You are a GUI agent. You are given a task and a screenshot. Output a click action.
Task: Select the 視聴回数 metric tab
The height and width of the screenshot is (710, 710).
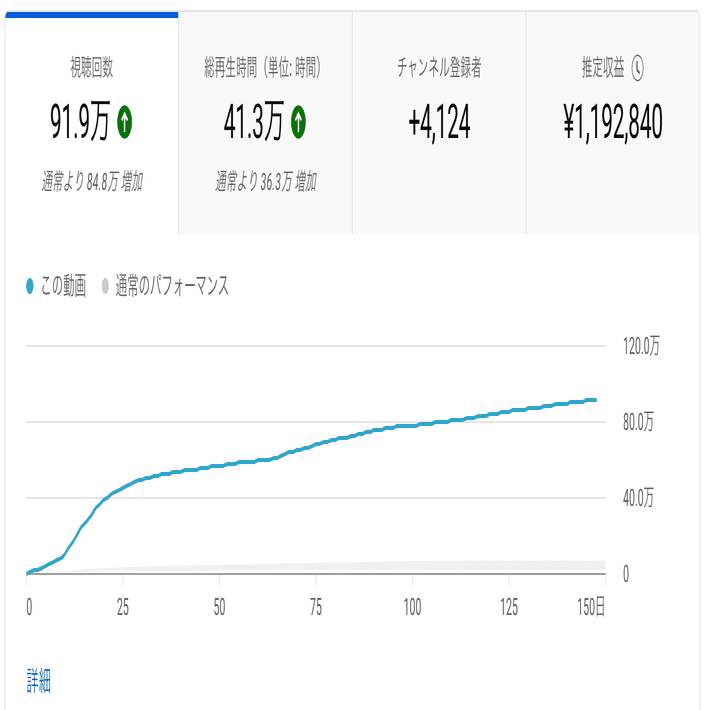pos(92,123)
